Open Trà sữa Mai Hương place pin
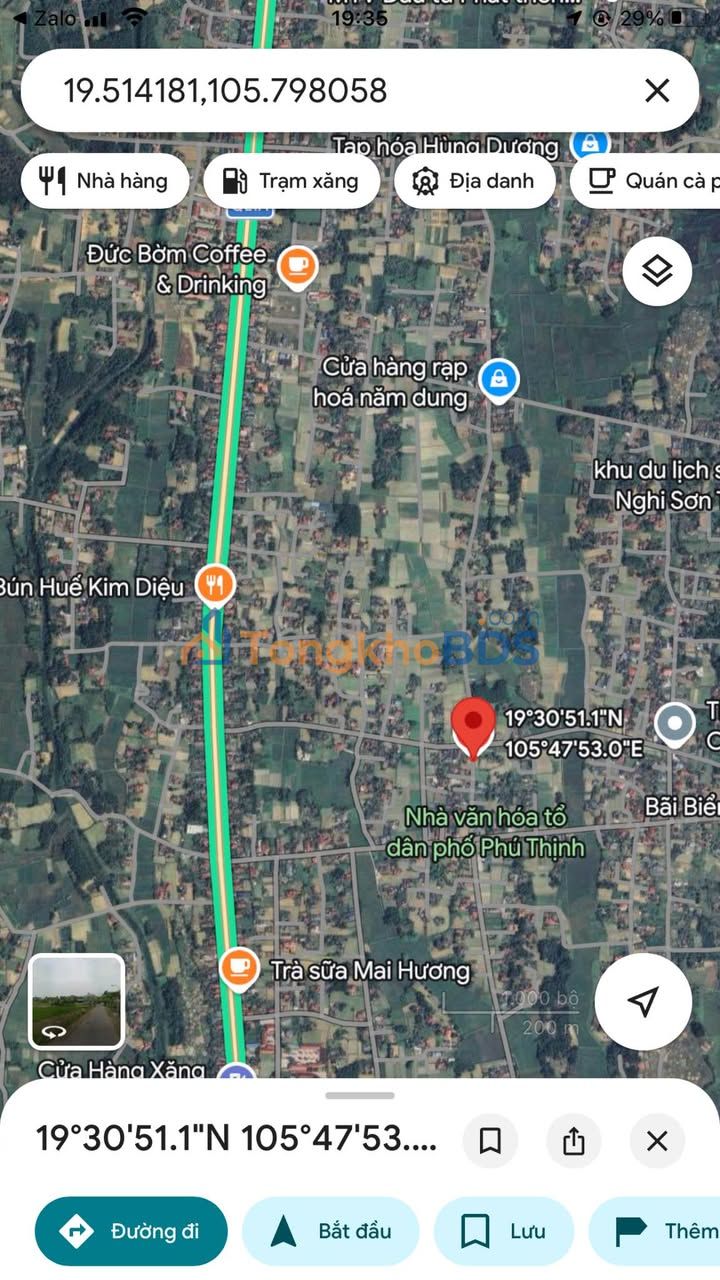This screenshot has height=1280, width=720. coord(238,968)
